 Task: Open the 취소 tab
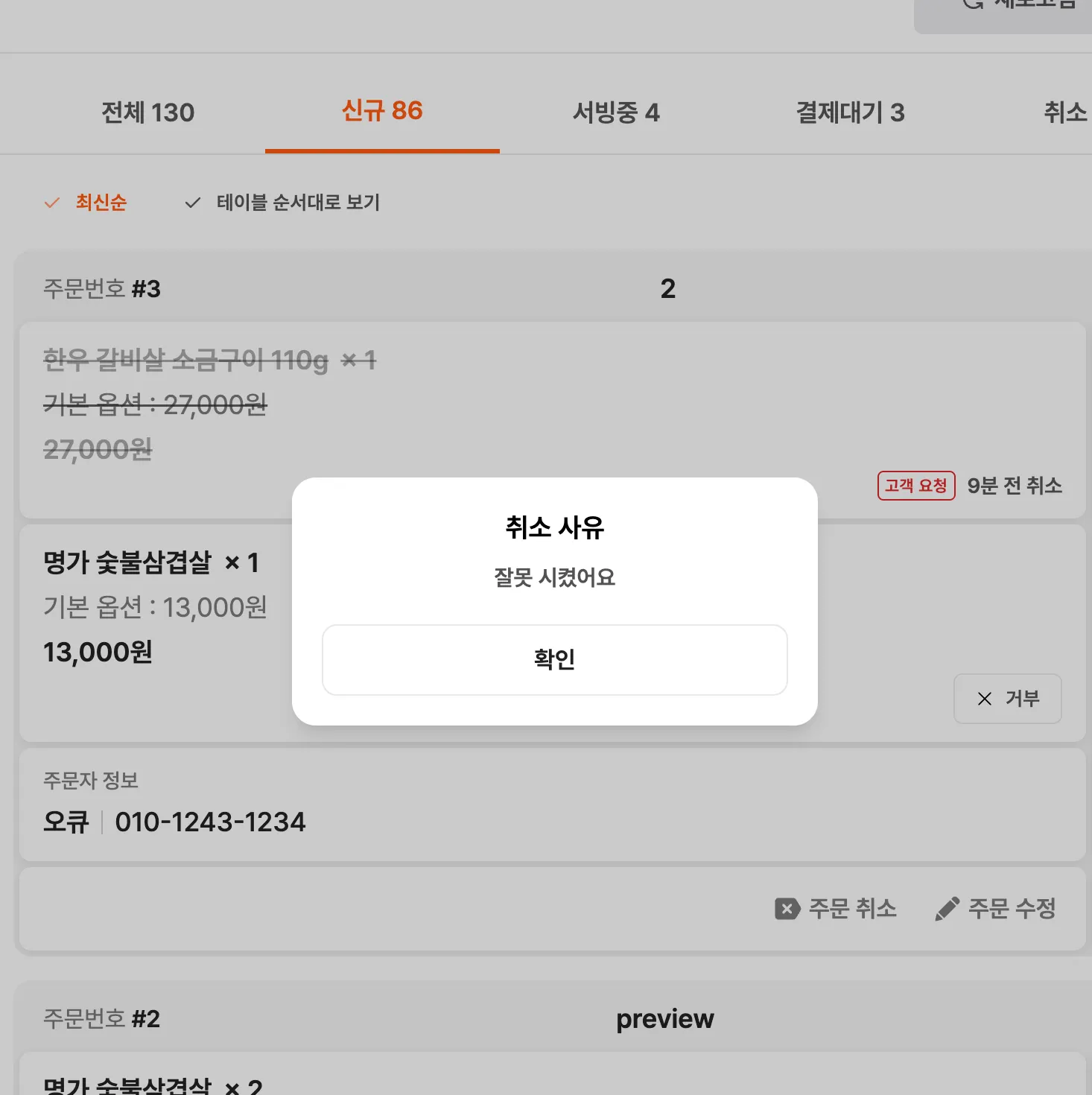[x=1065, y=112]
